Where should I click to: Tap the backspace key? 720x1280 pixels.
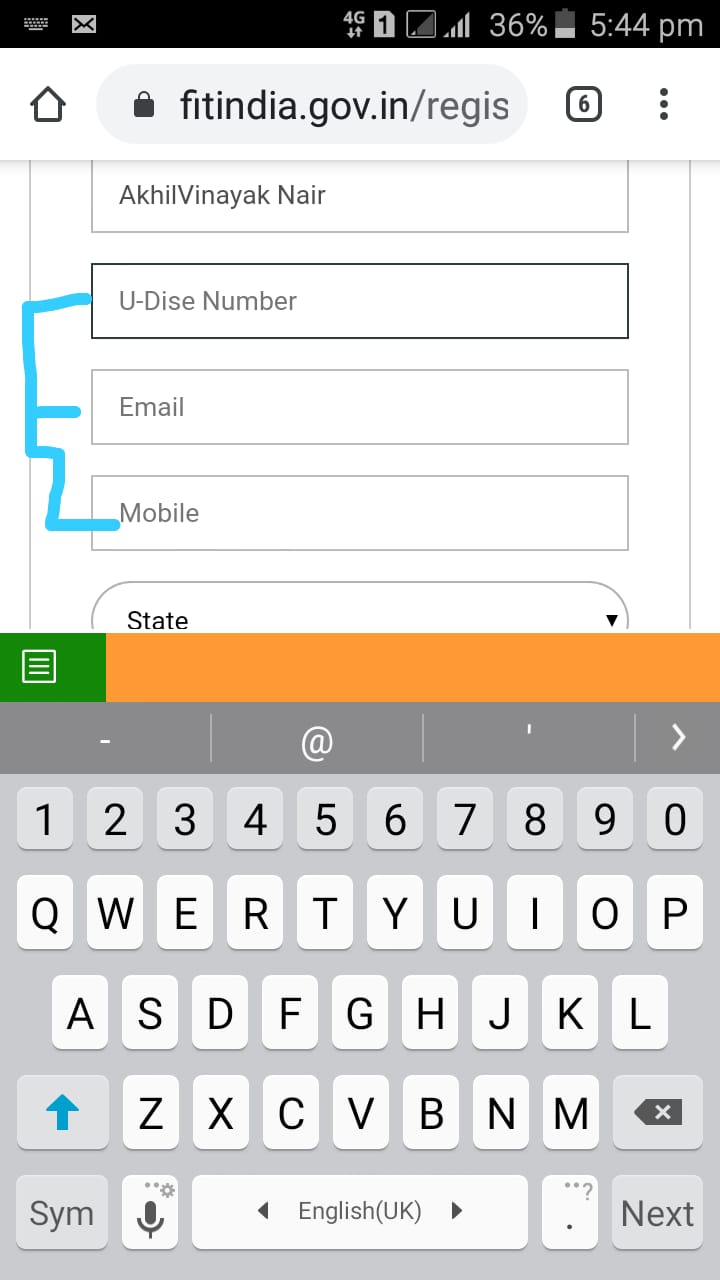click(x=658, y=1112)
